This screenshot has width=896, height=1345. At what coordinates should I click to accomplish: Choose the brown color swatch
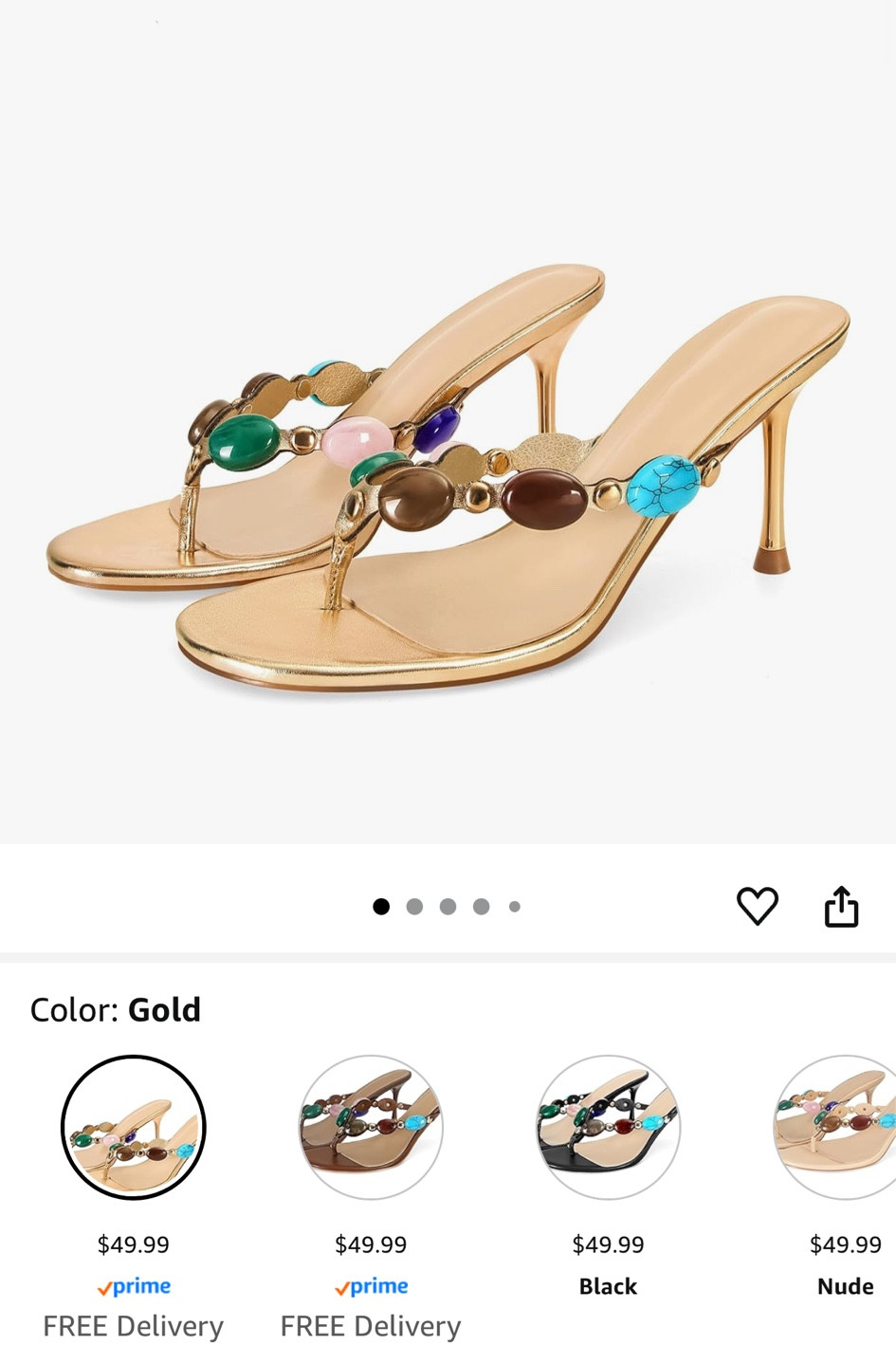point(371,1127)
